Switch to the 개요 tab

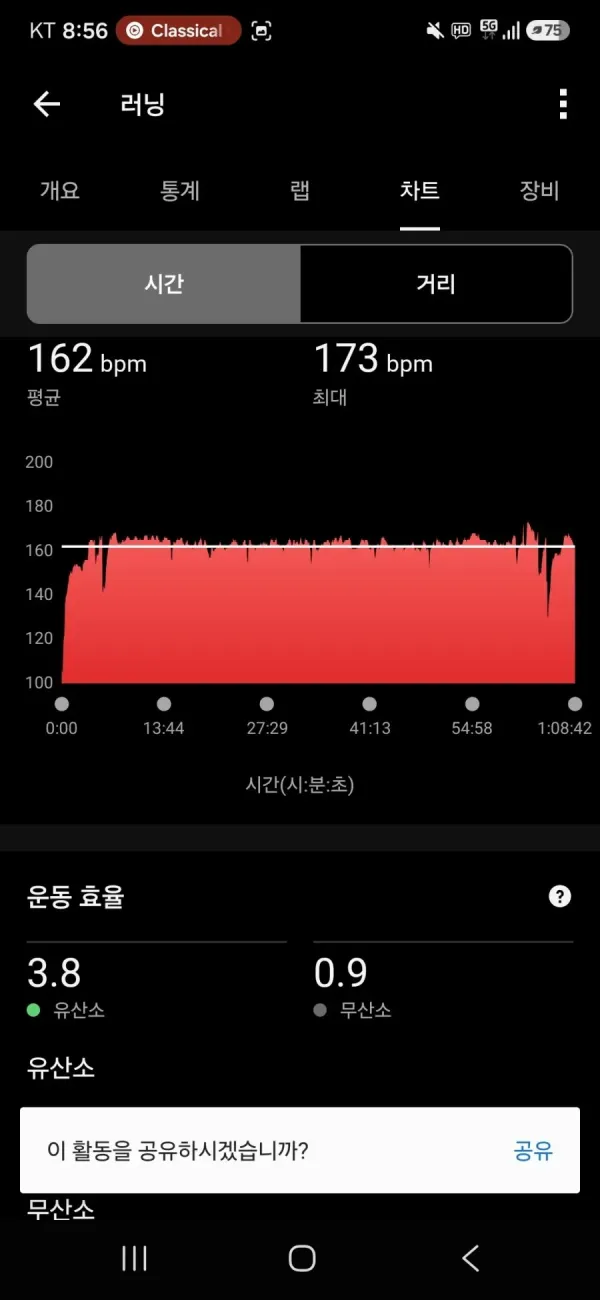pyautogui.click(x=60, y=190)
